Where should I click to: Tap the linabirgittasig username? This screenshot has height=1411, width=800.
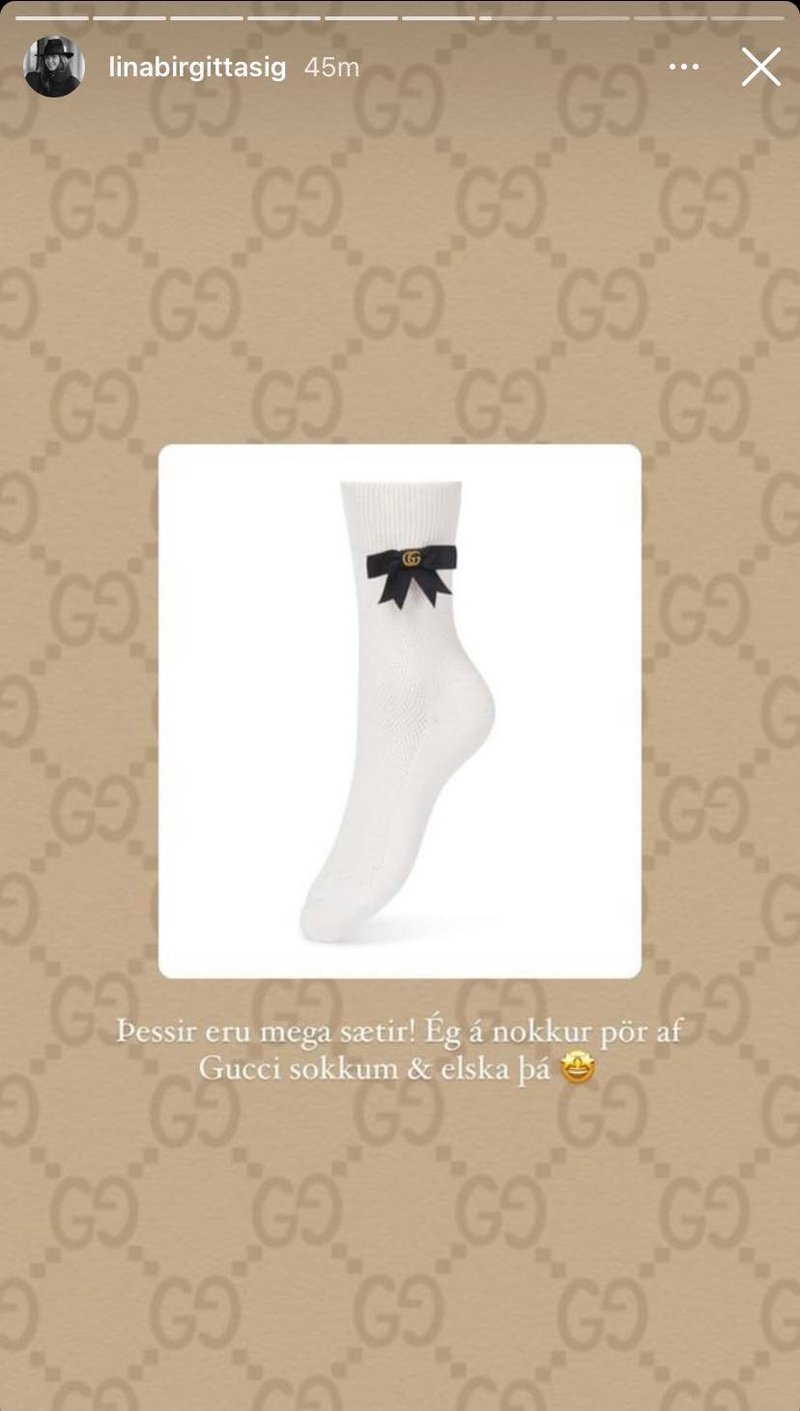click(x=197, y=68)
